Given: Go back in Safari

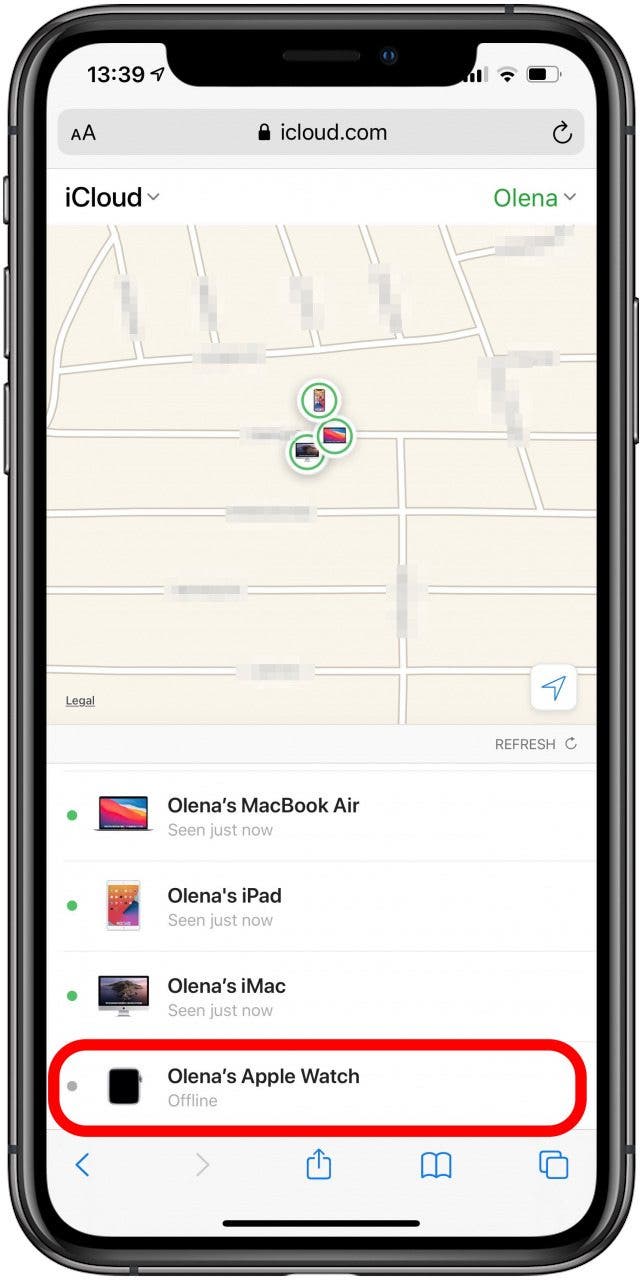Looking at the screenshot, I should pyautogui.click(x=83, y=1164).
